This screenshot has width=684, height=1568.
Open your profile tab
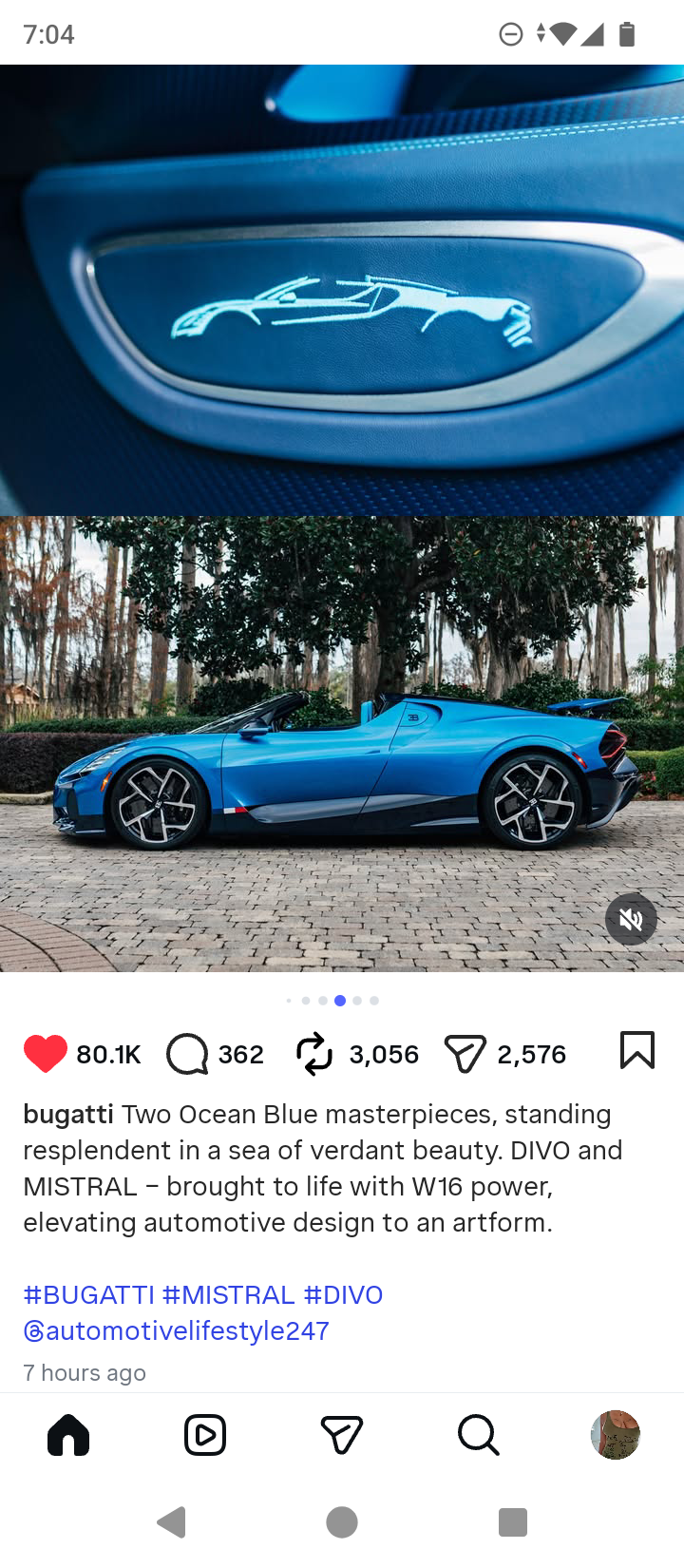coord(616,1435)
